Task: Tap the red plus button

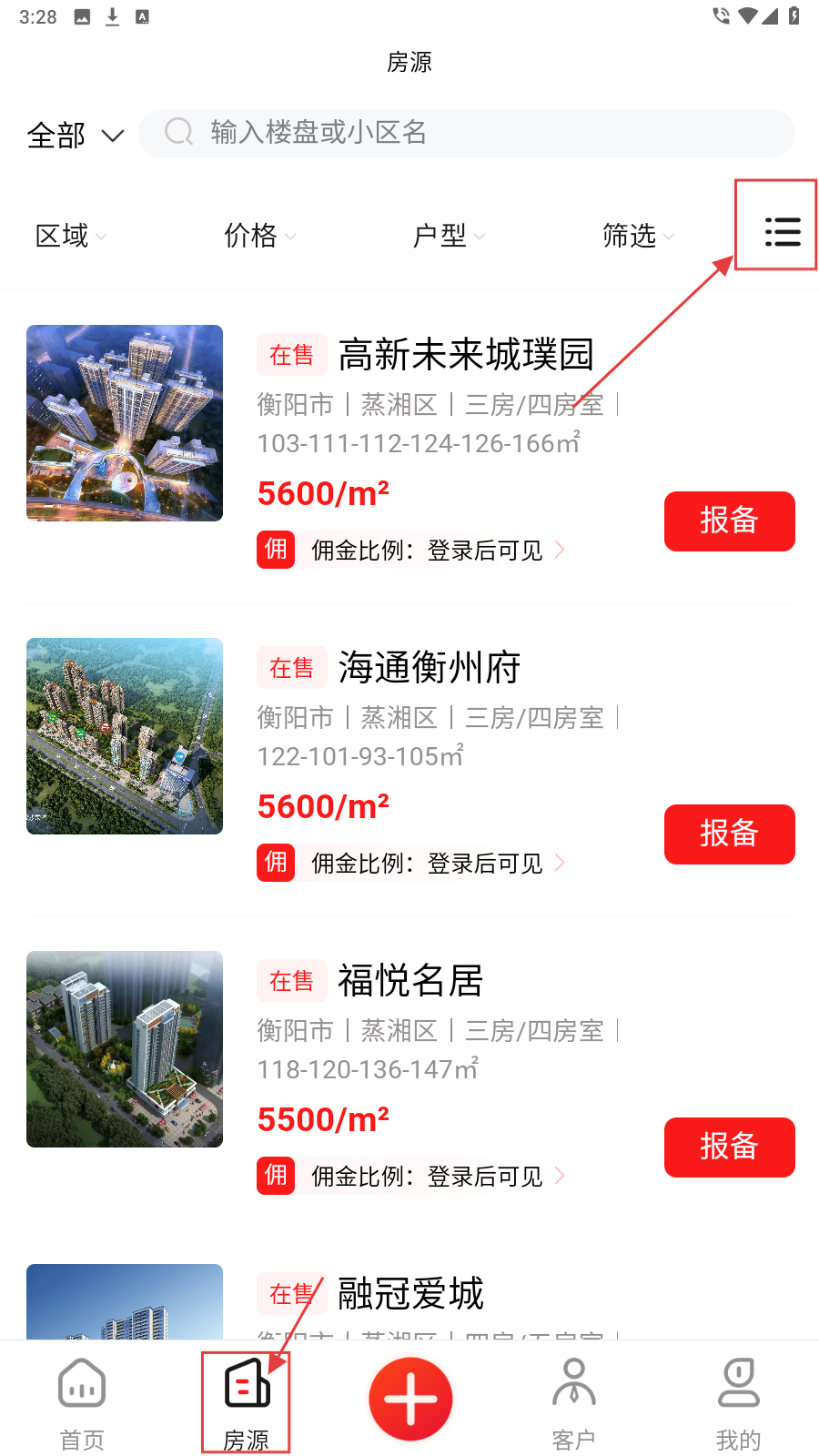Action: [x=410, y=1399]
